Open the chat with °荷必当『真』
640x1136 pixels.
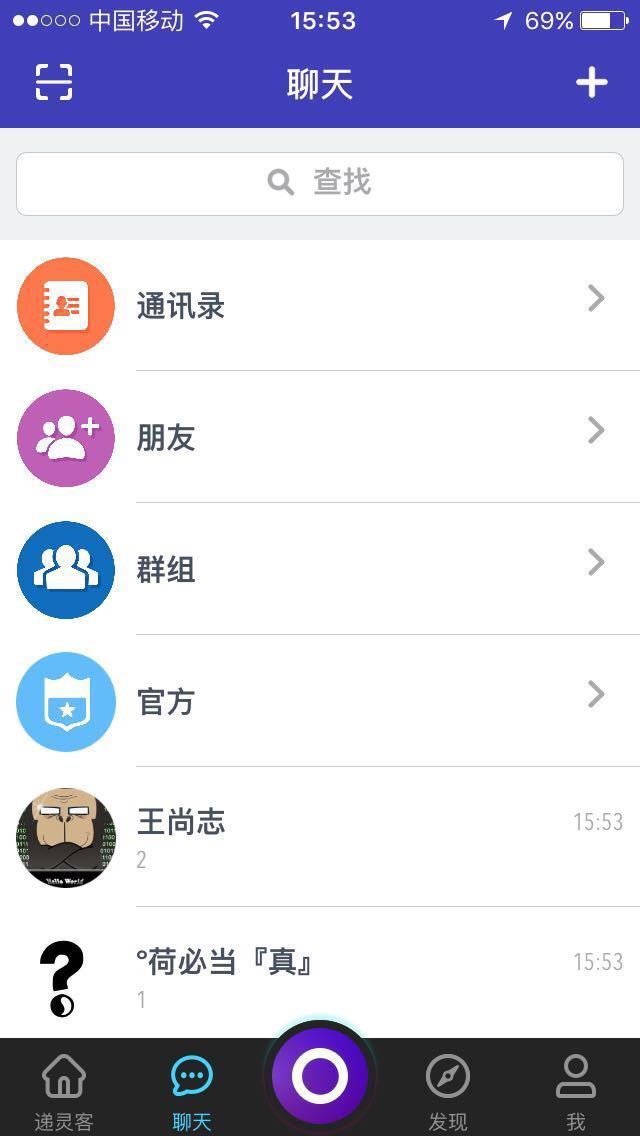pos(320,975)
